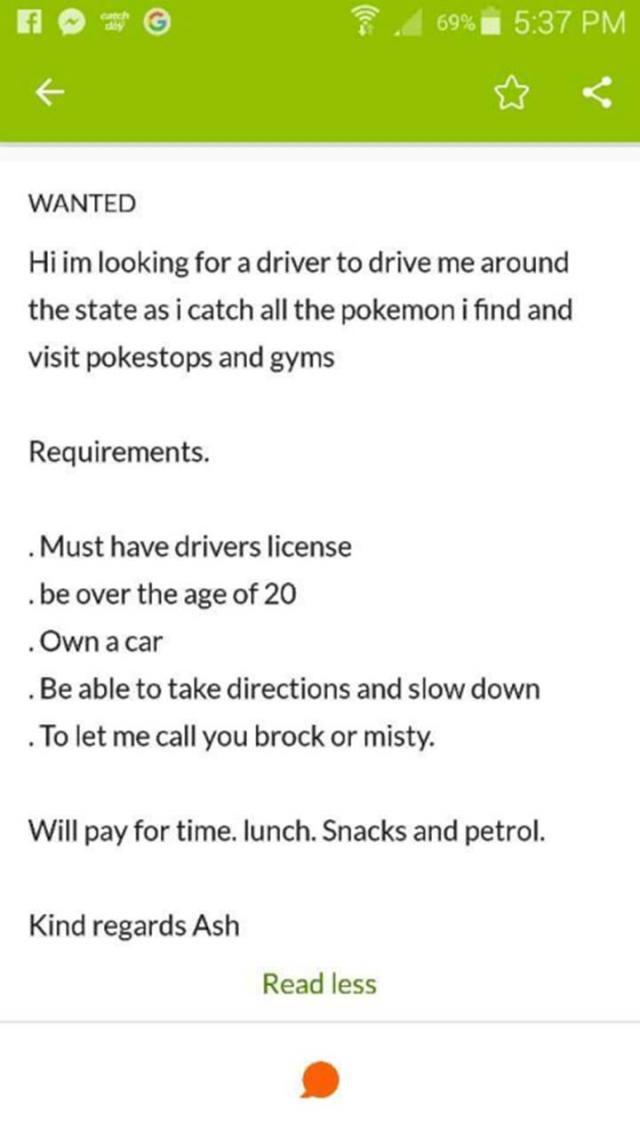Share this wanted ad

(597, 93)
